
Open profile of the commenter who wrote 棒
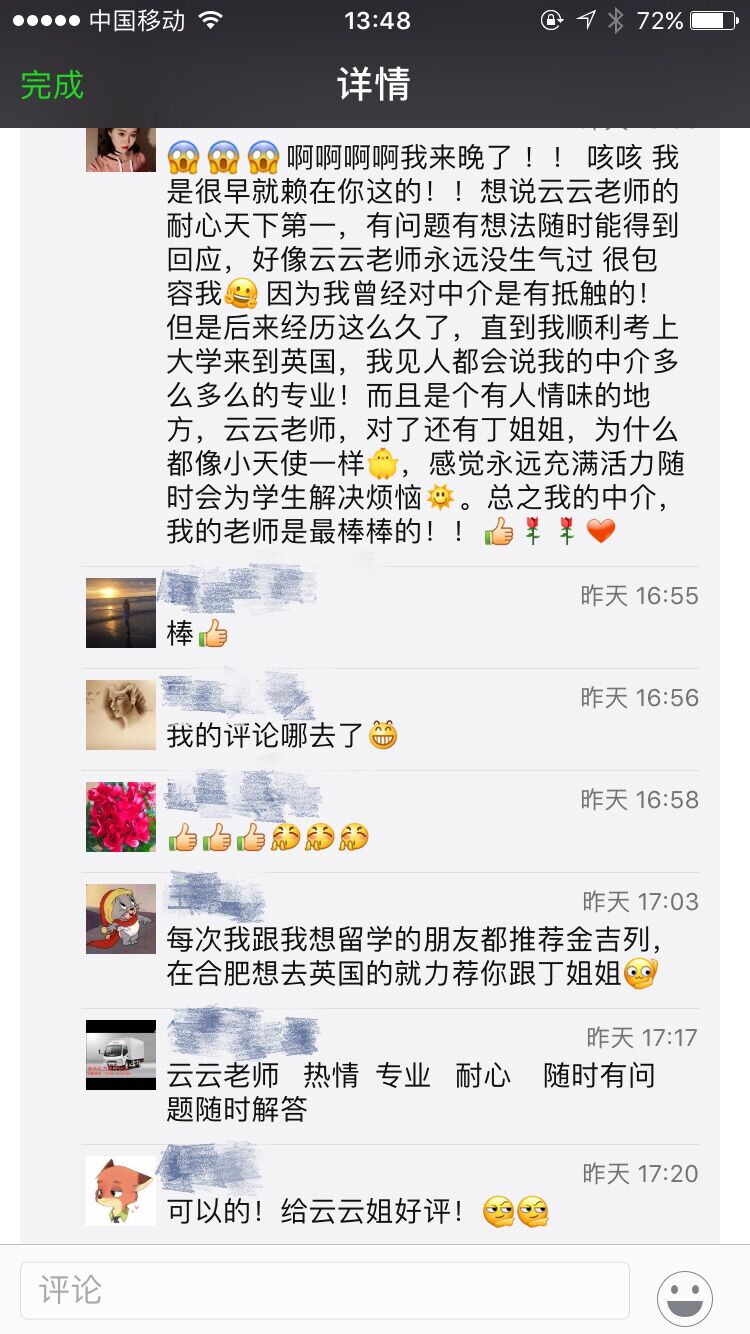tap(121, 613)
